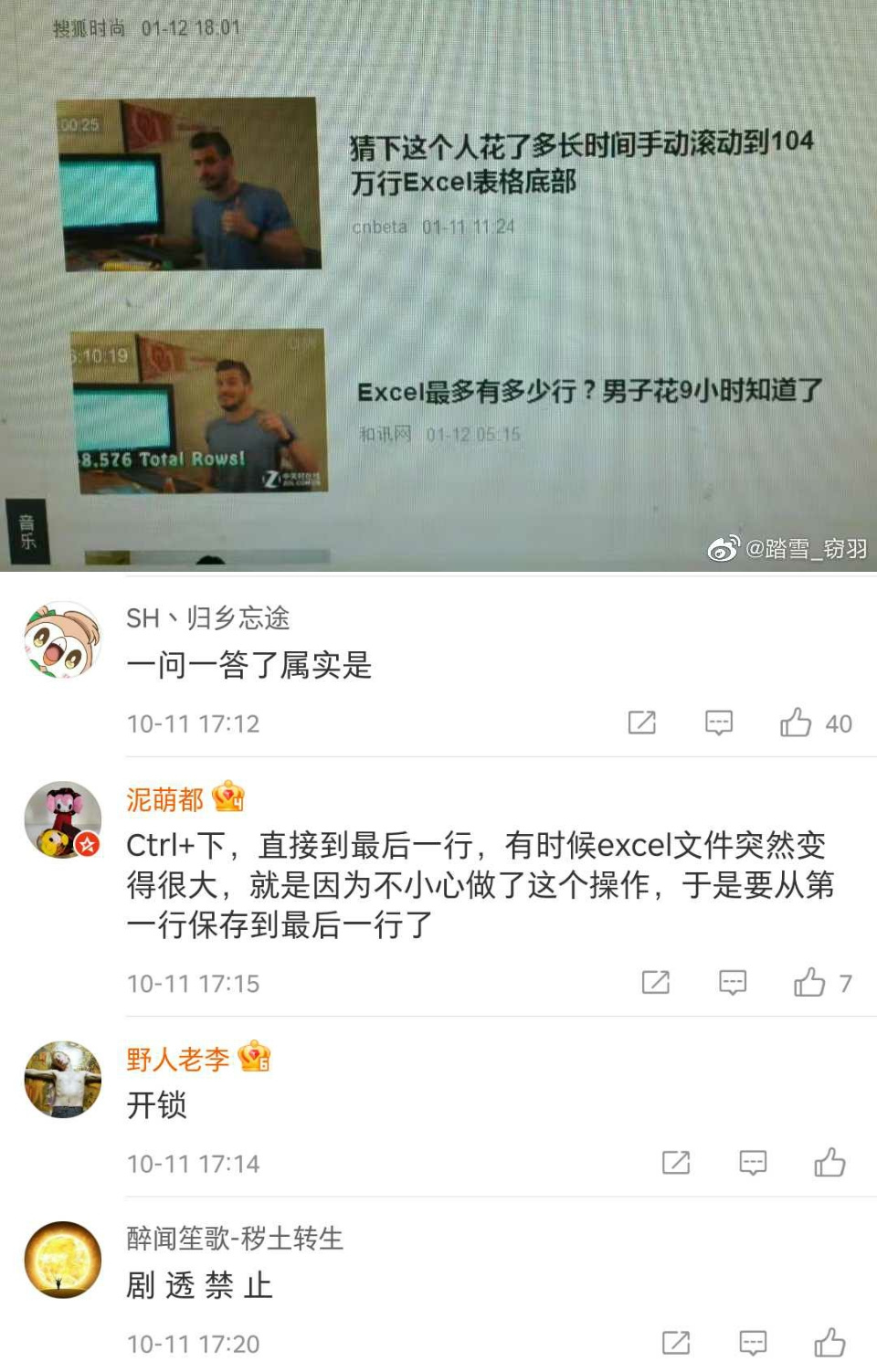
Task: Repost 醉闻笙歌-秽土转生's comment
Action: tap(676, 1343)
